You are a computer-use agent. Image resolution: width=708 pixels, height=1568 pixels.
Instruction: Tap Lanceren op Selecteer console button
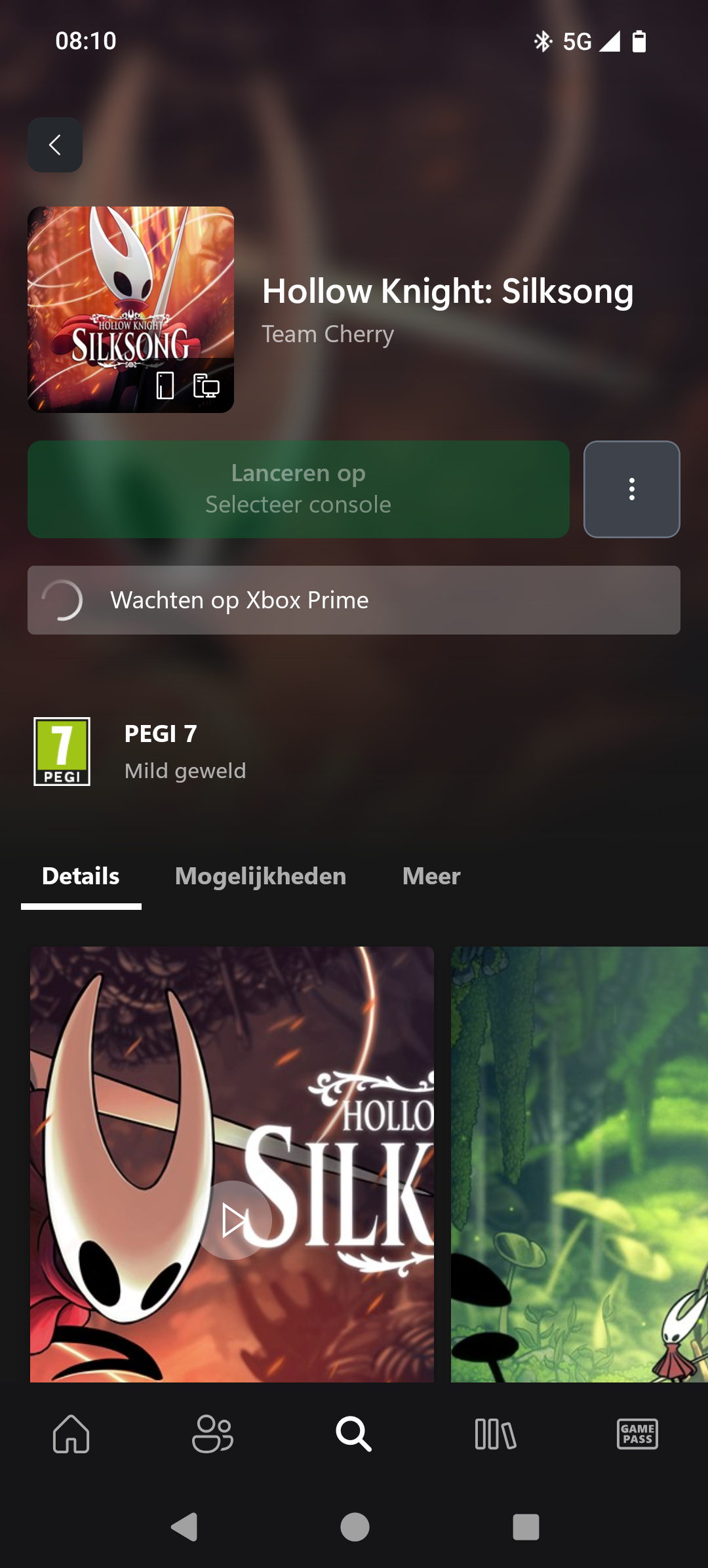pyautogui.click(x=298, y=489)
